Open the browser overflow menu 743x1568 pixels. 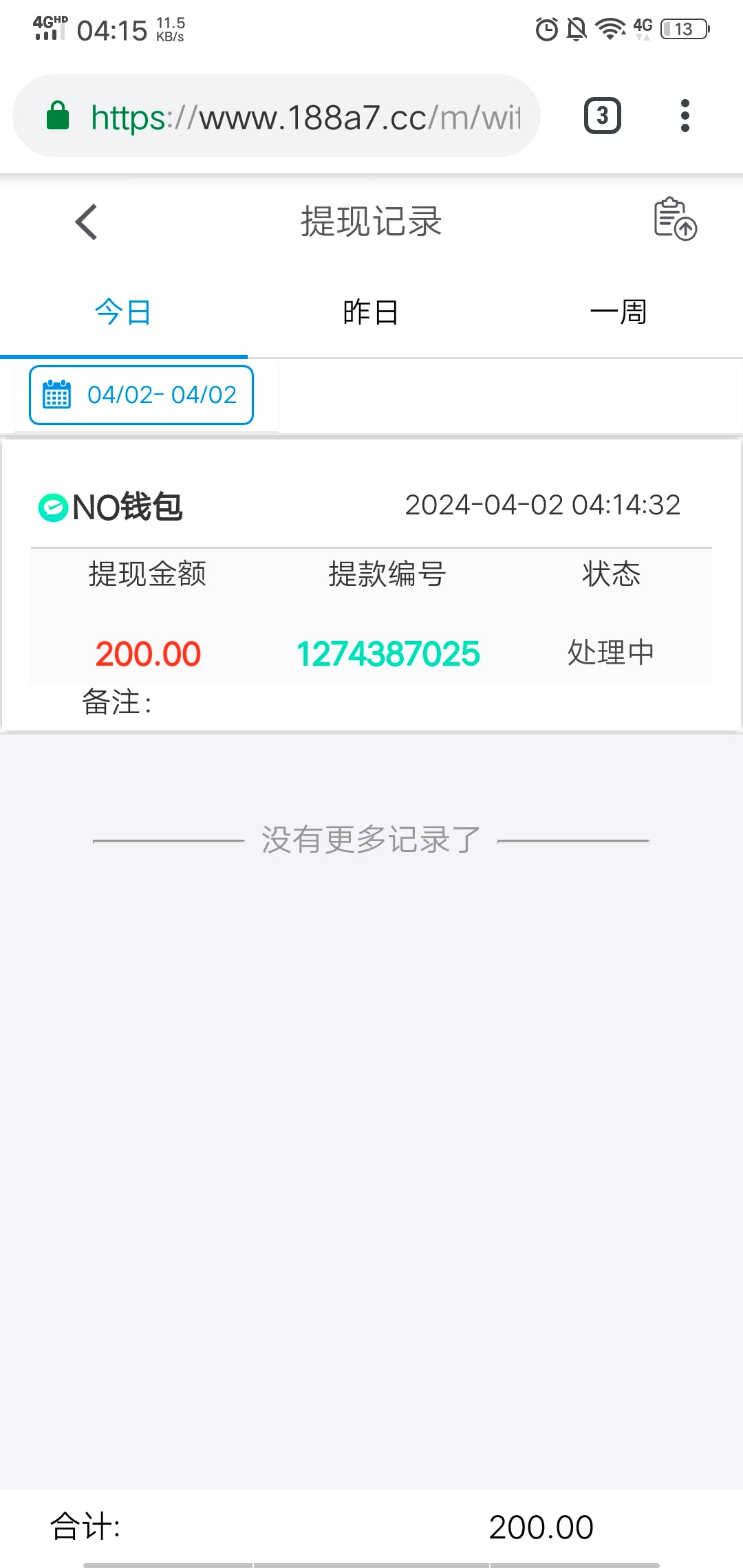(685, 116)
